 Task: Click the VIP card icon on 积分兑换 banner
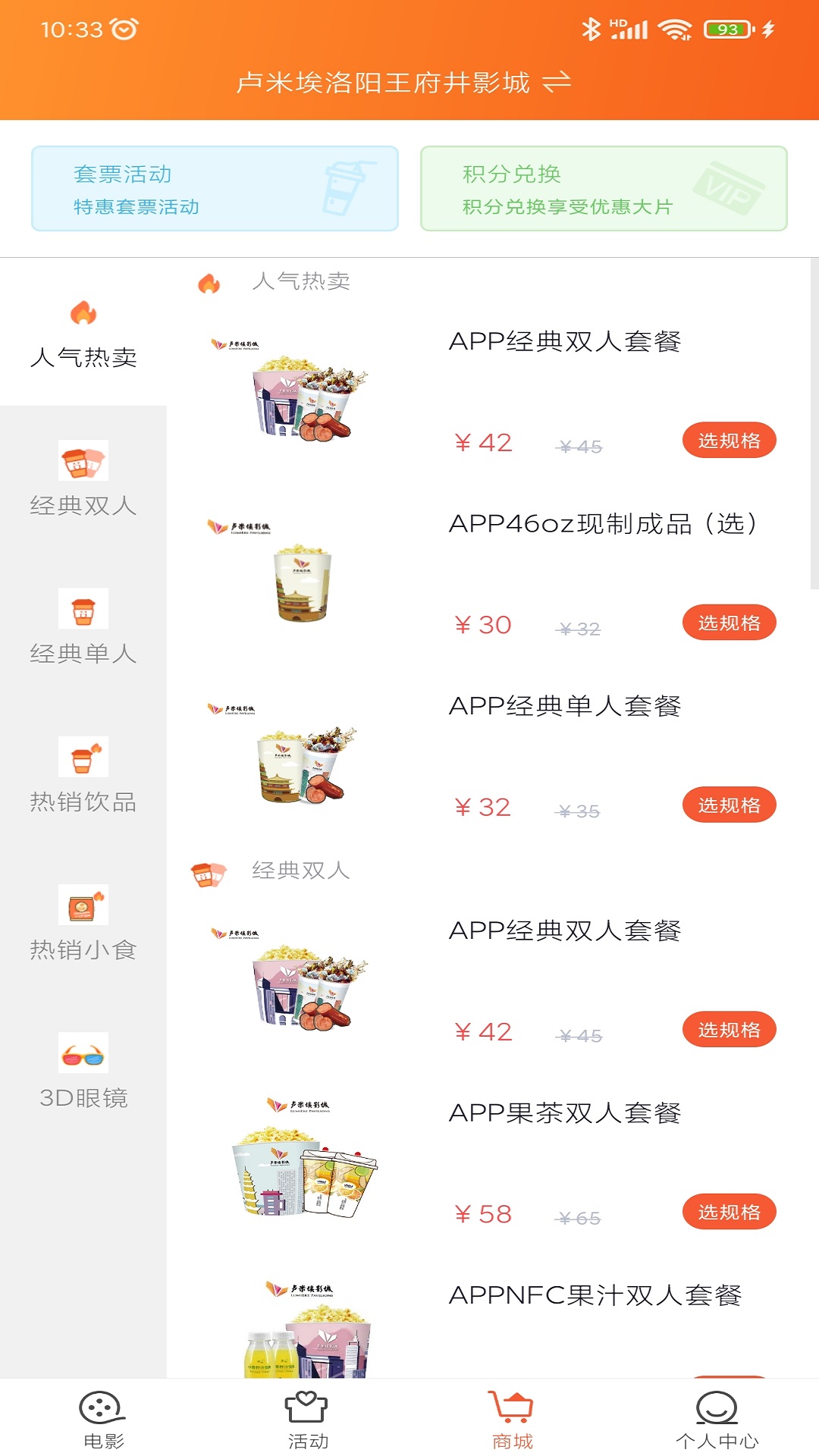[x=730, y=188]
